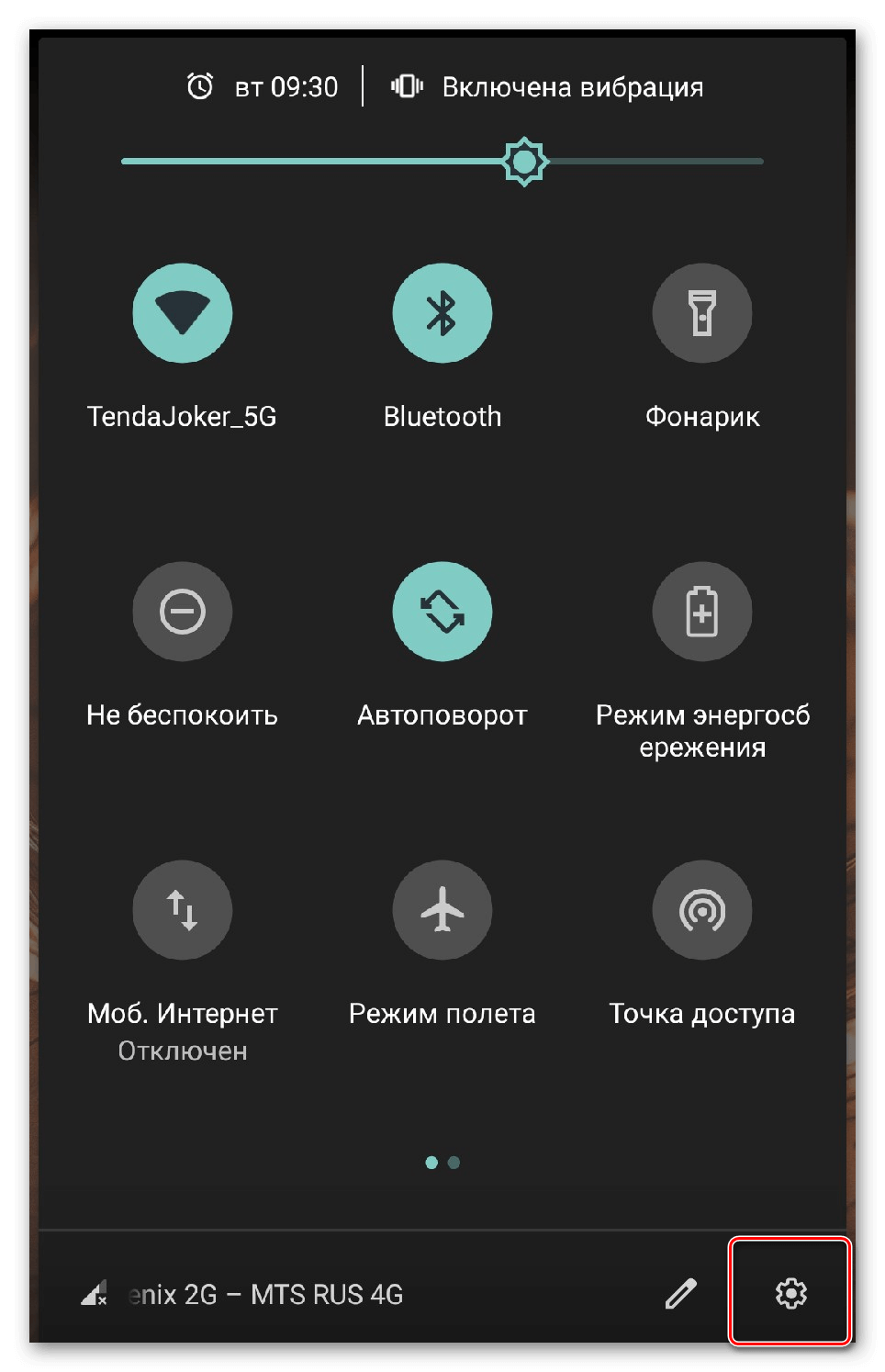Toggle off Автоповорот
The width and height of the screenshot is (885, 1372).
pyautogui.click(x=442, y=612)
